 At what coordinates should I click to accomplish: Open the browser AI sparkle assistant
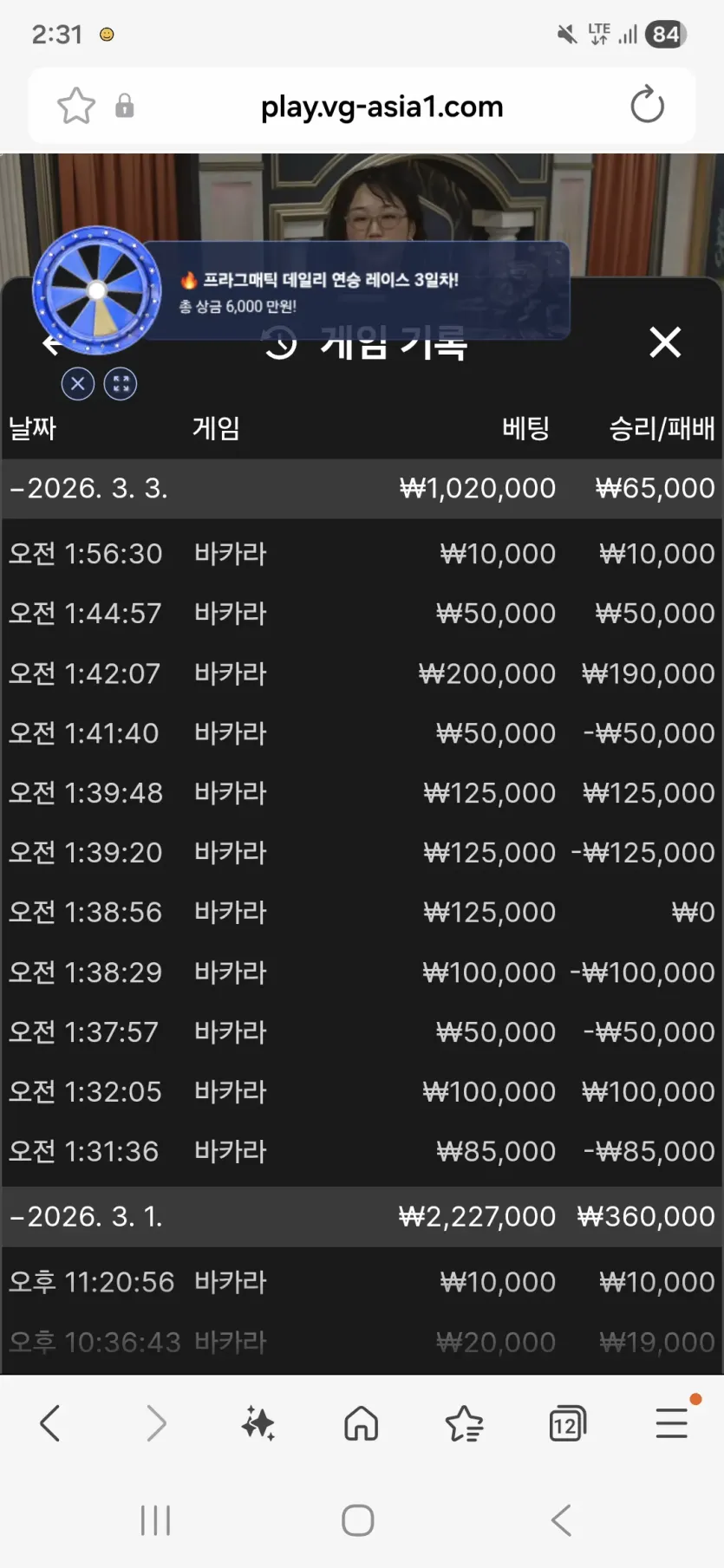tap(258, 1423)
